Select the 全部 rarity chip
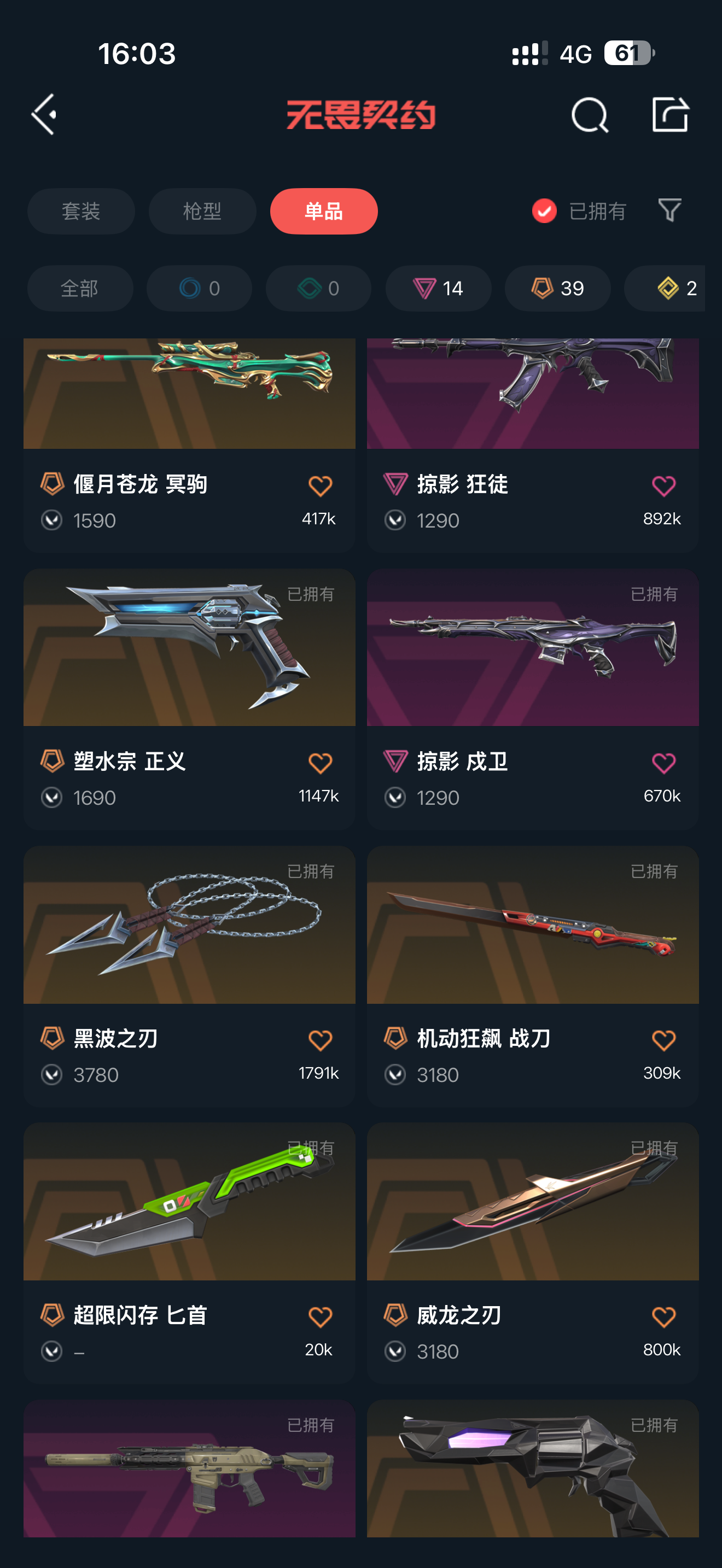The image size is (722, 1568). 80,289
